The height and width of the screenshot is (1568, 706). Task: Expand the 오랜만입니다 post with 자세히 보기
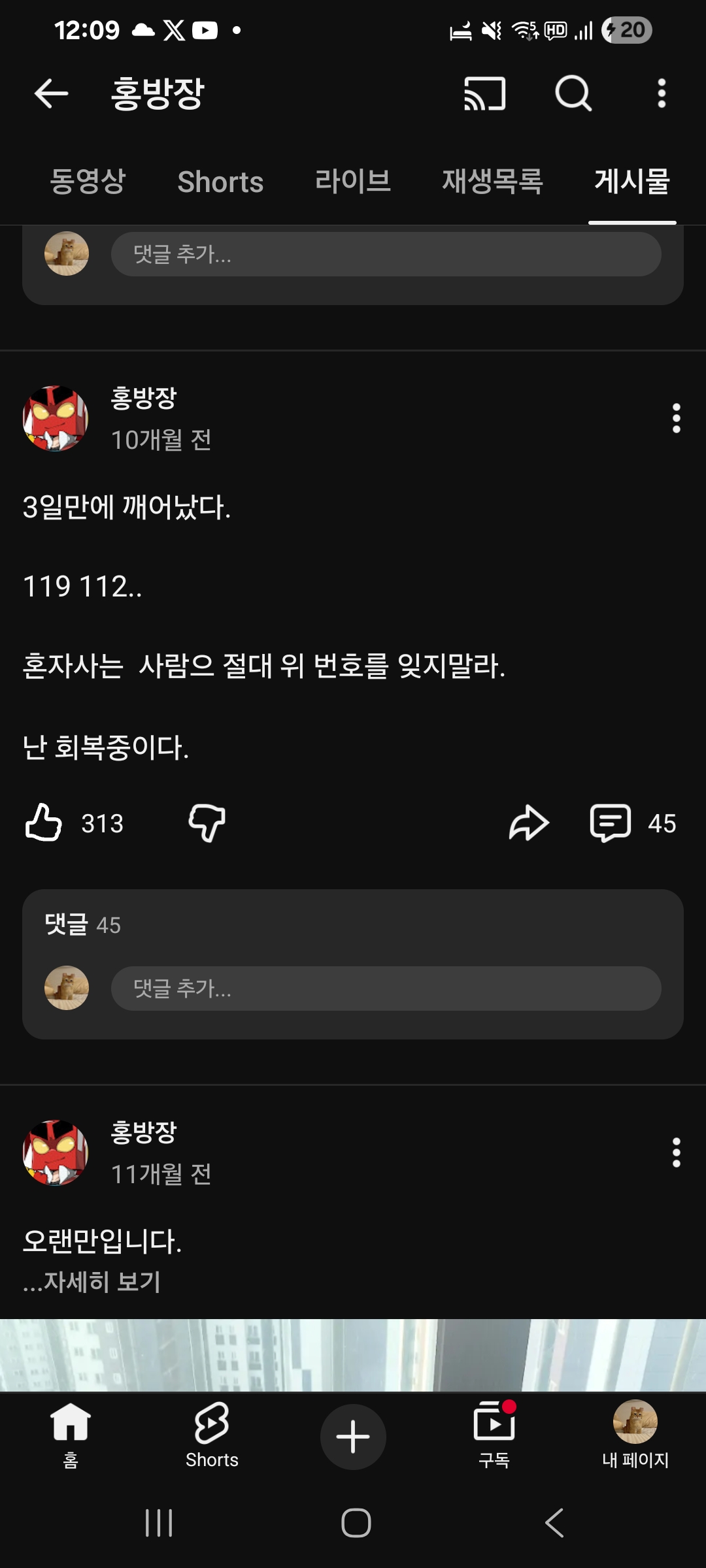pos(92,1282)
